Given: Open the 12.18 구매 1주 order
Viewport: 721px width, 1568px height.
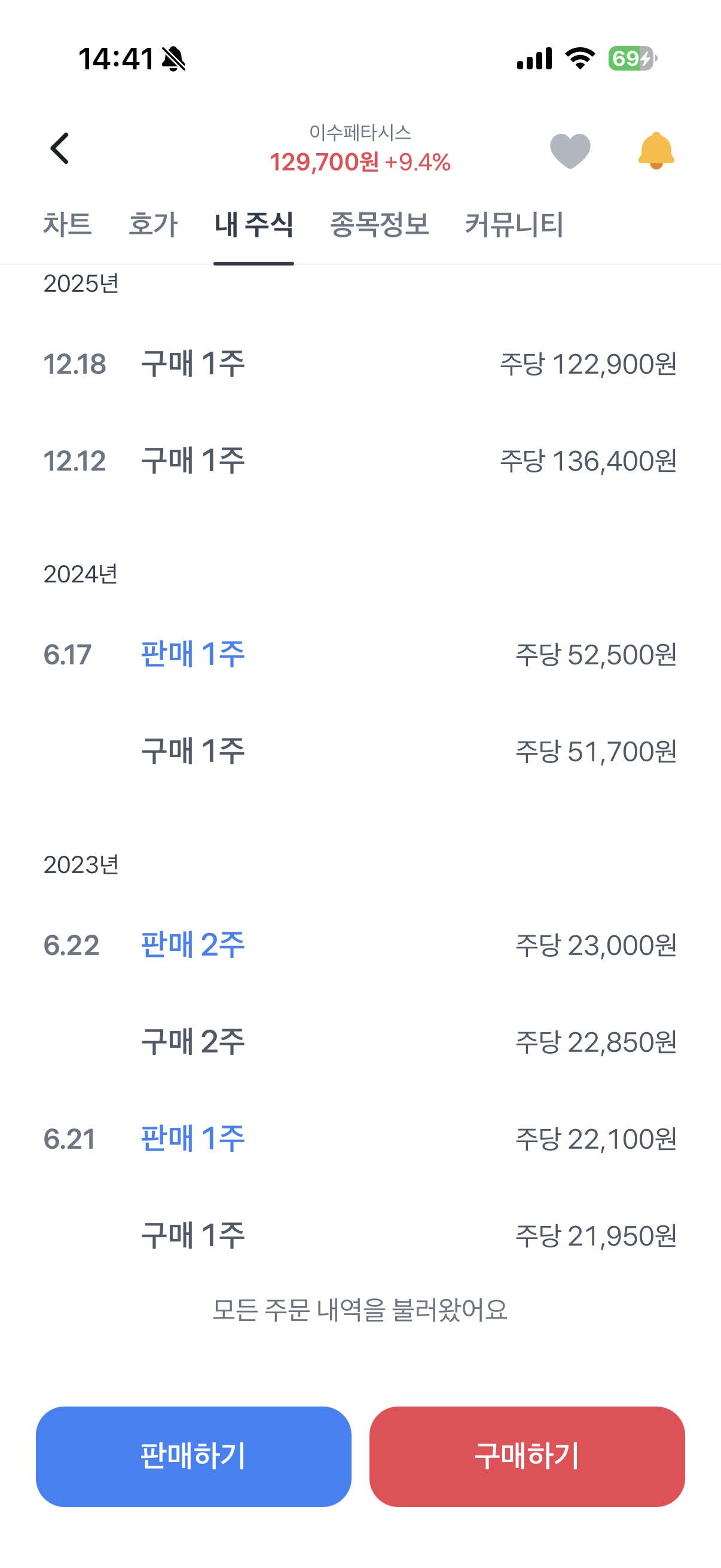Looking at the screenshot, I should pos(360,364).
